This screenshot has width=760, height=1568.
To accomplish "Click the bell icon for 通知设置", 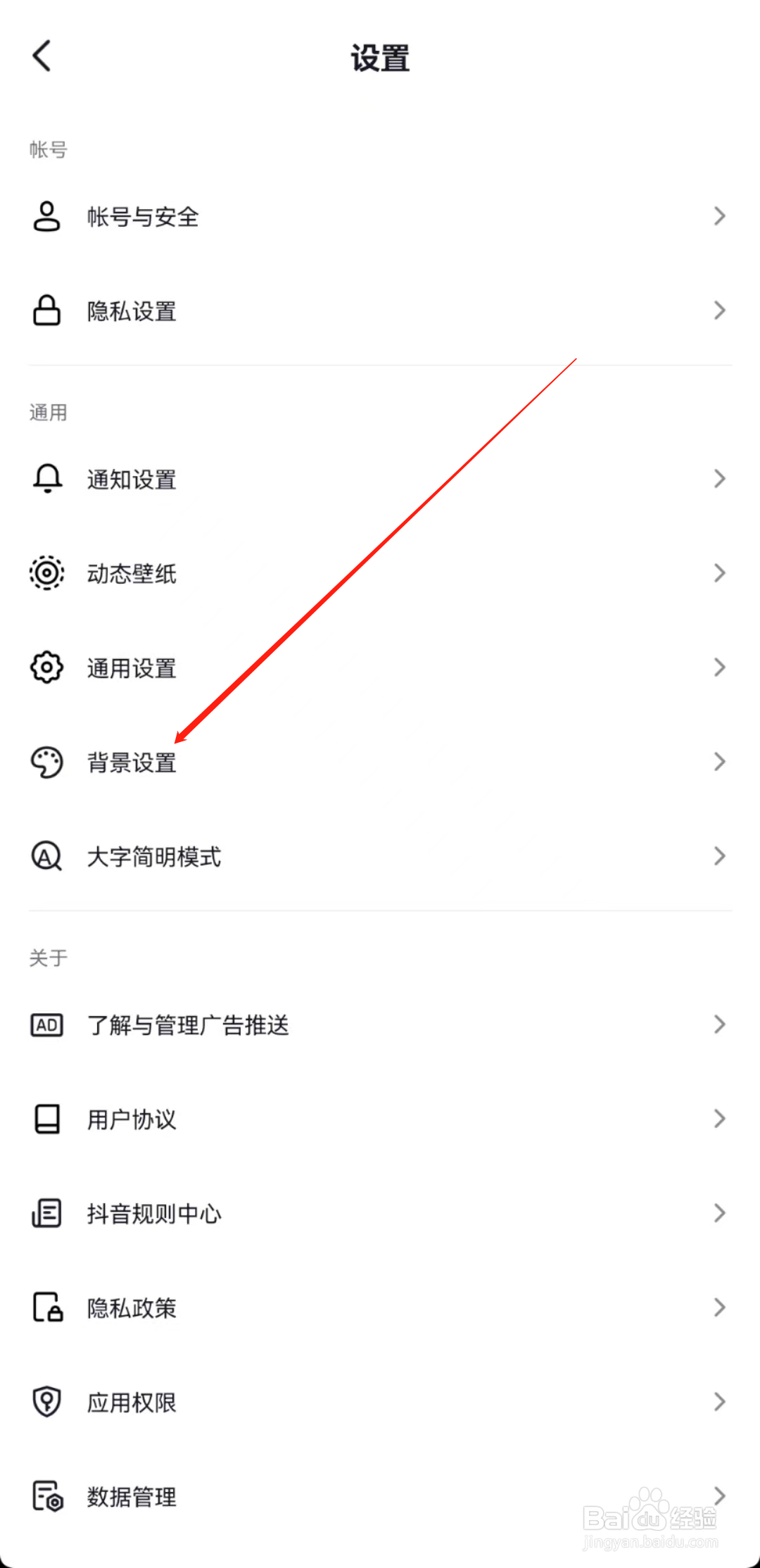I will pos(46,479).
